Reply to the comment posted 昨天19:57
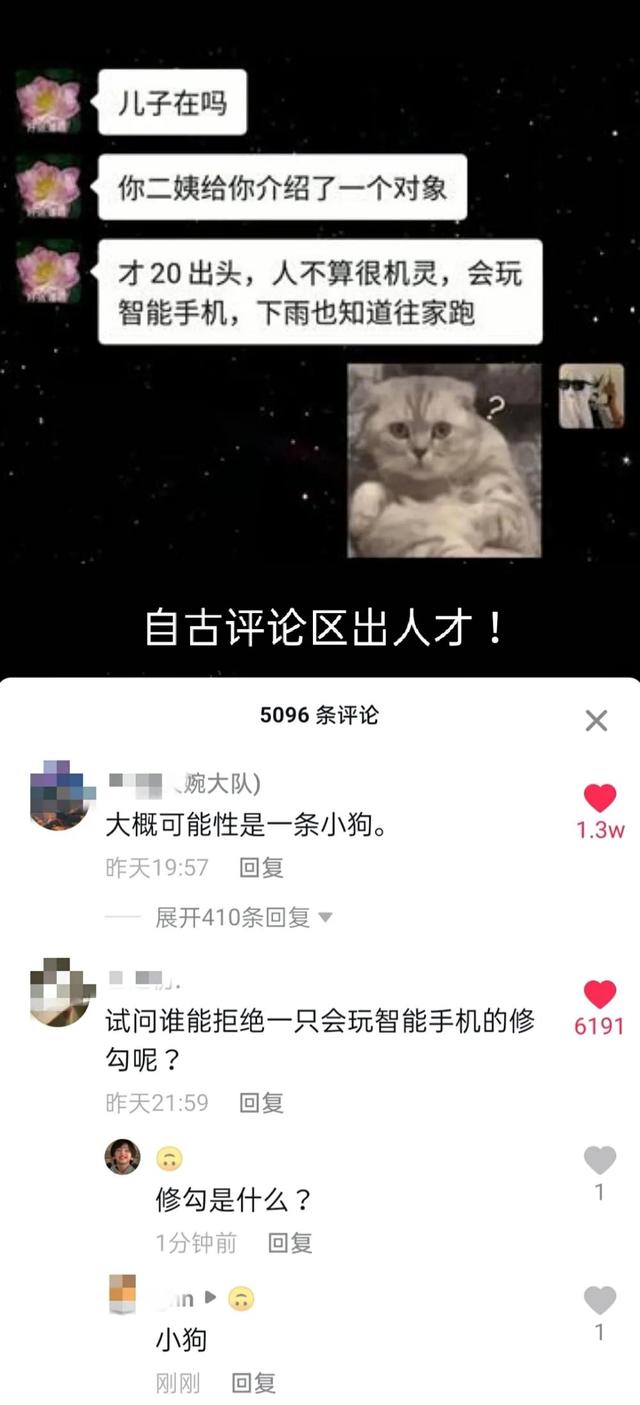The width and height of the screenshot is (640, 1405). (261, 868)
